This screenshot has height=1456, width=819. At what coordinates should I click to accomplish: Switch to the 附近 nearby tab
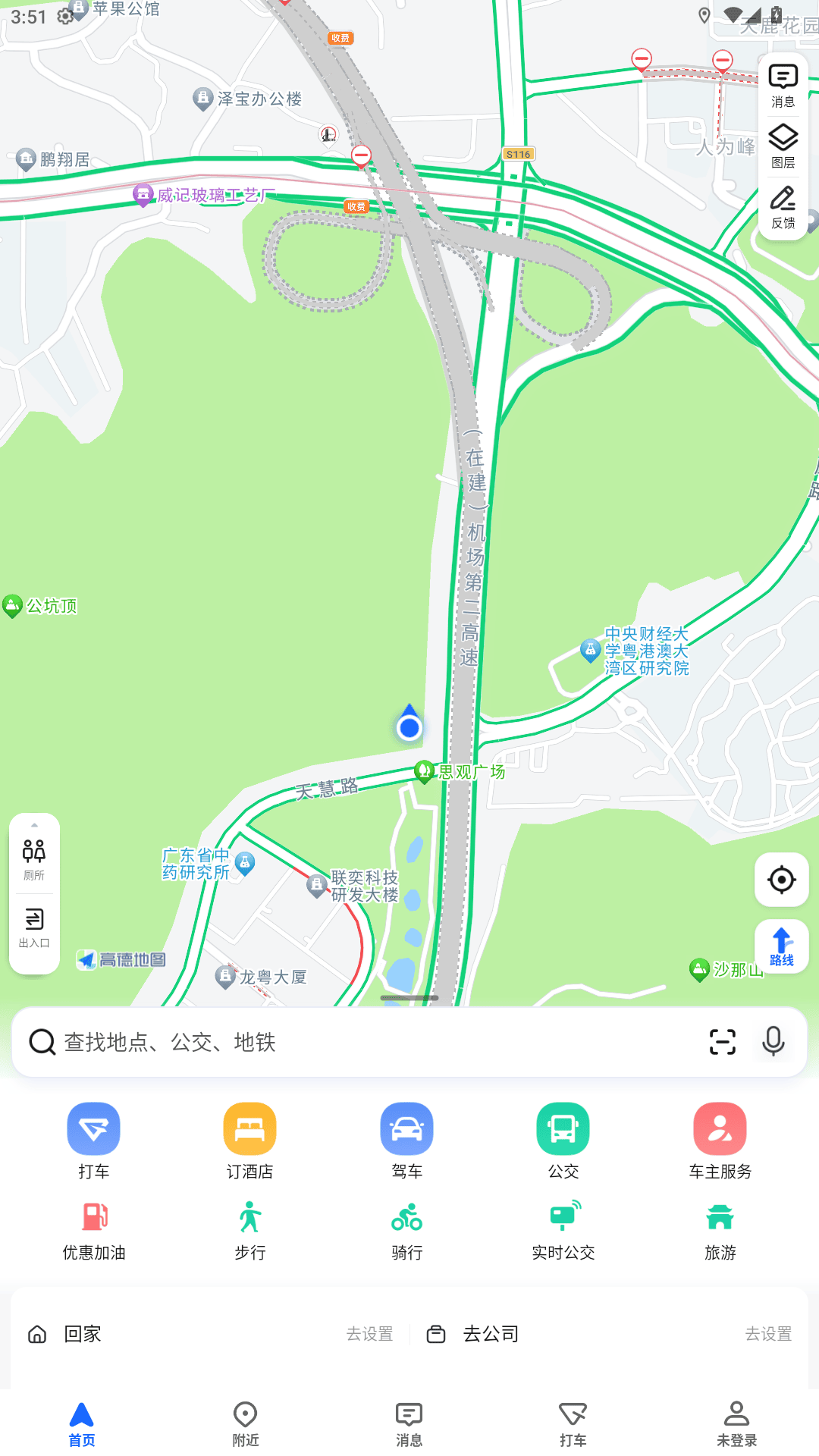click(x=246, y=1423)
